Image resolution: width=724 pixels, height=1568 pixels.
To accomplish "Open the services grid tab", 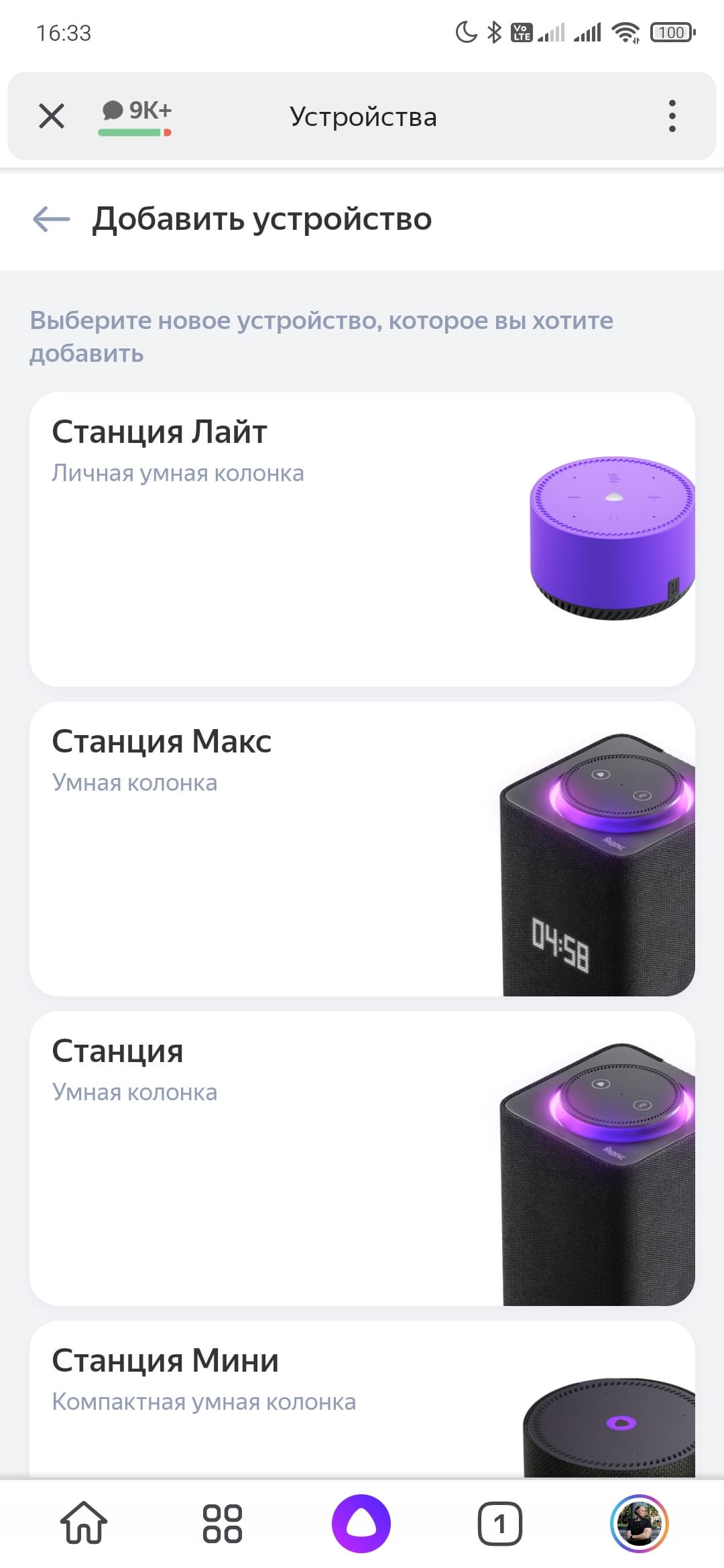I will tap(223, 1523).
